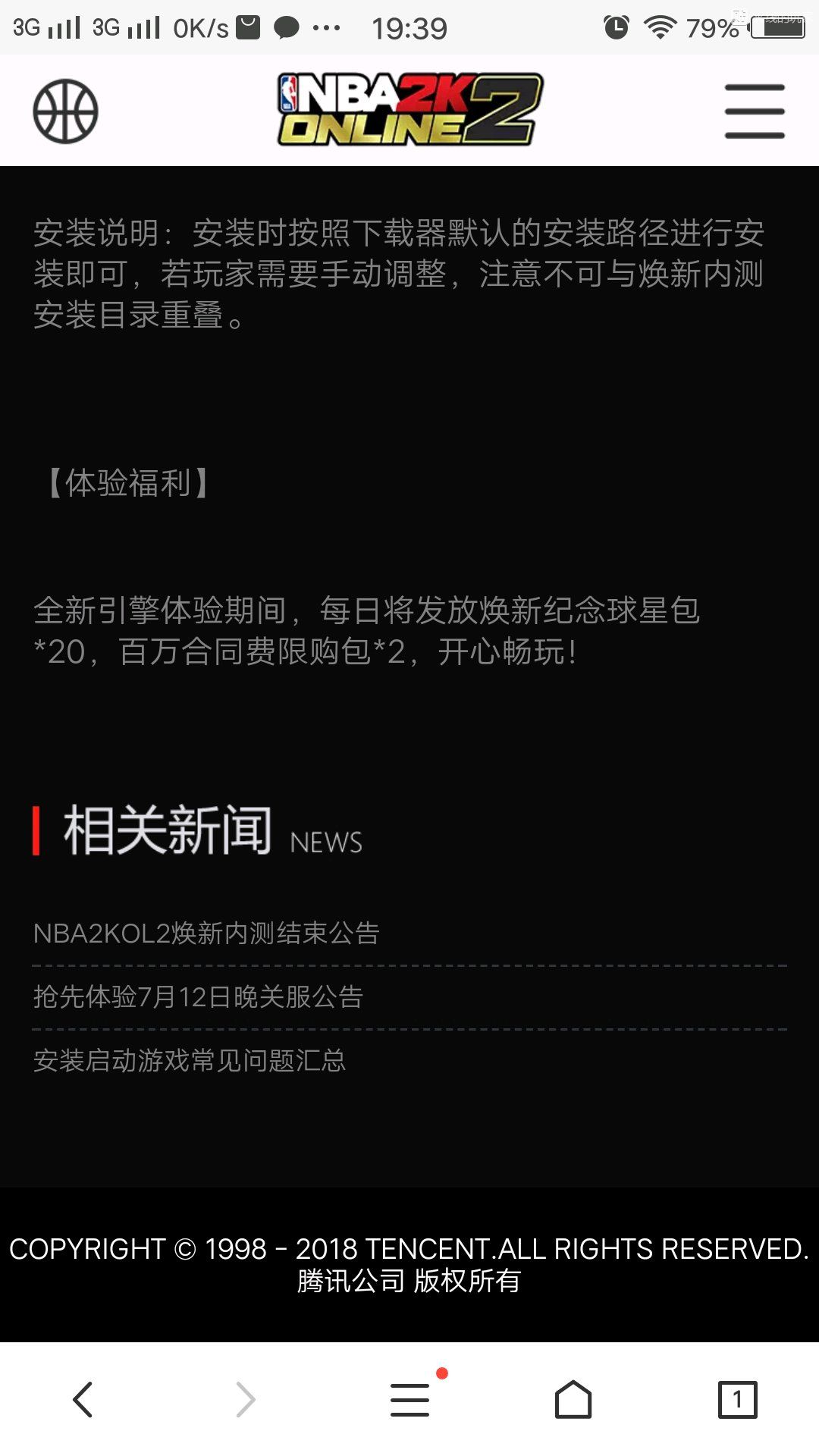Screen dimensions: 819x1456
Task: Open 抢先体验7月12日晚关服公告 news item
Action: (199, 996)
